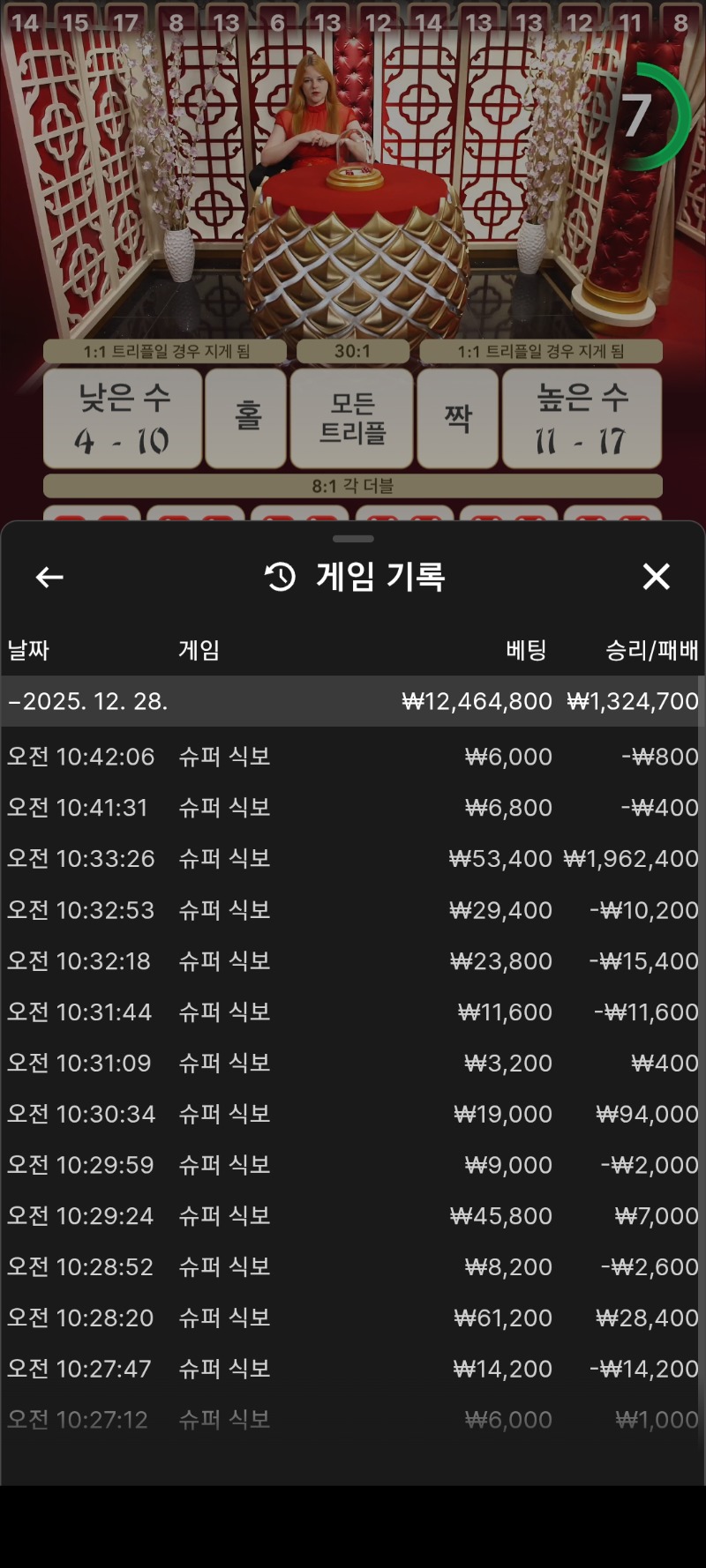Close the 게임 기록 panel
Image resolution: width=706 pixels, height=1568 pixels.
[x=657, y=578]
